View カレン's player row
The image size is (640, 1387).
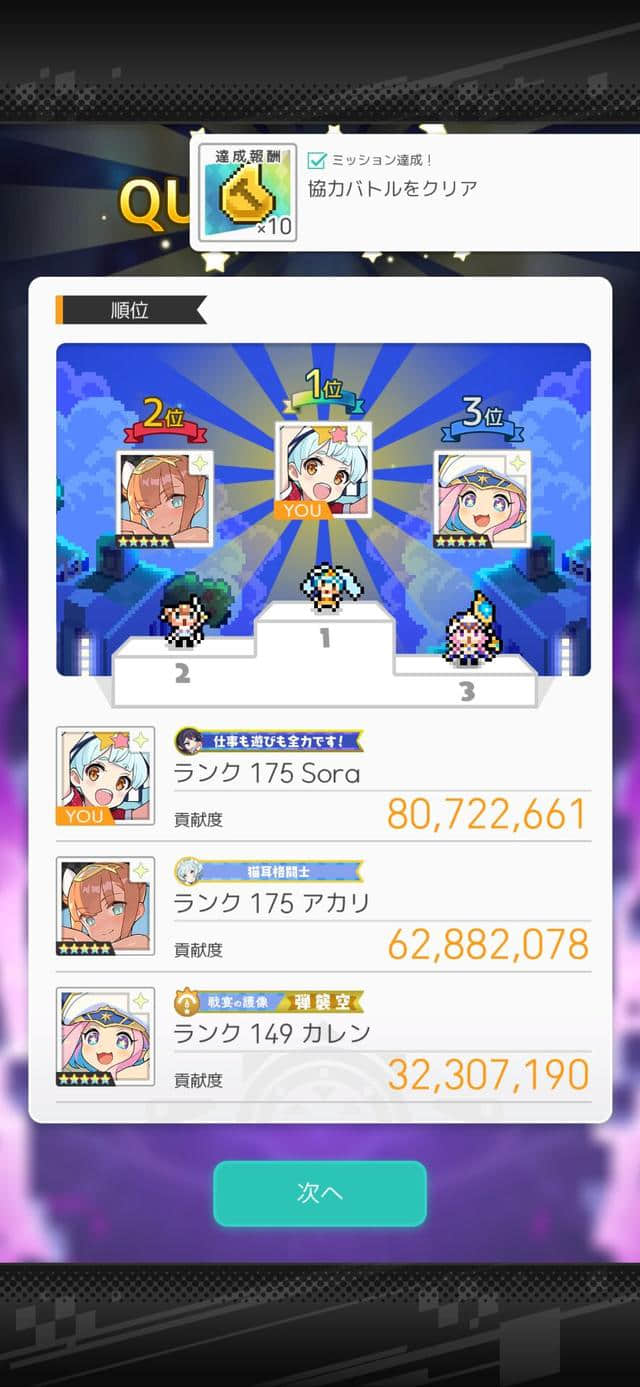click(x=322, y=1036)
